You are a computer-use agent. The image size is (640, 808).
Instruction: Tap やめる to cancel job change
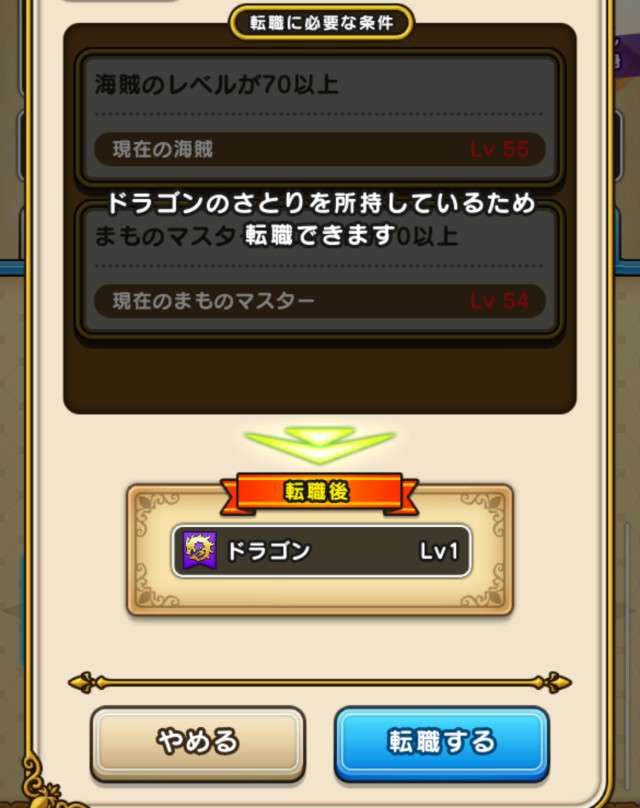click(197, 743)
